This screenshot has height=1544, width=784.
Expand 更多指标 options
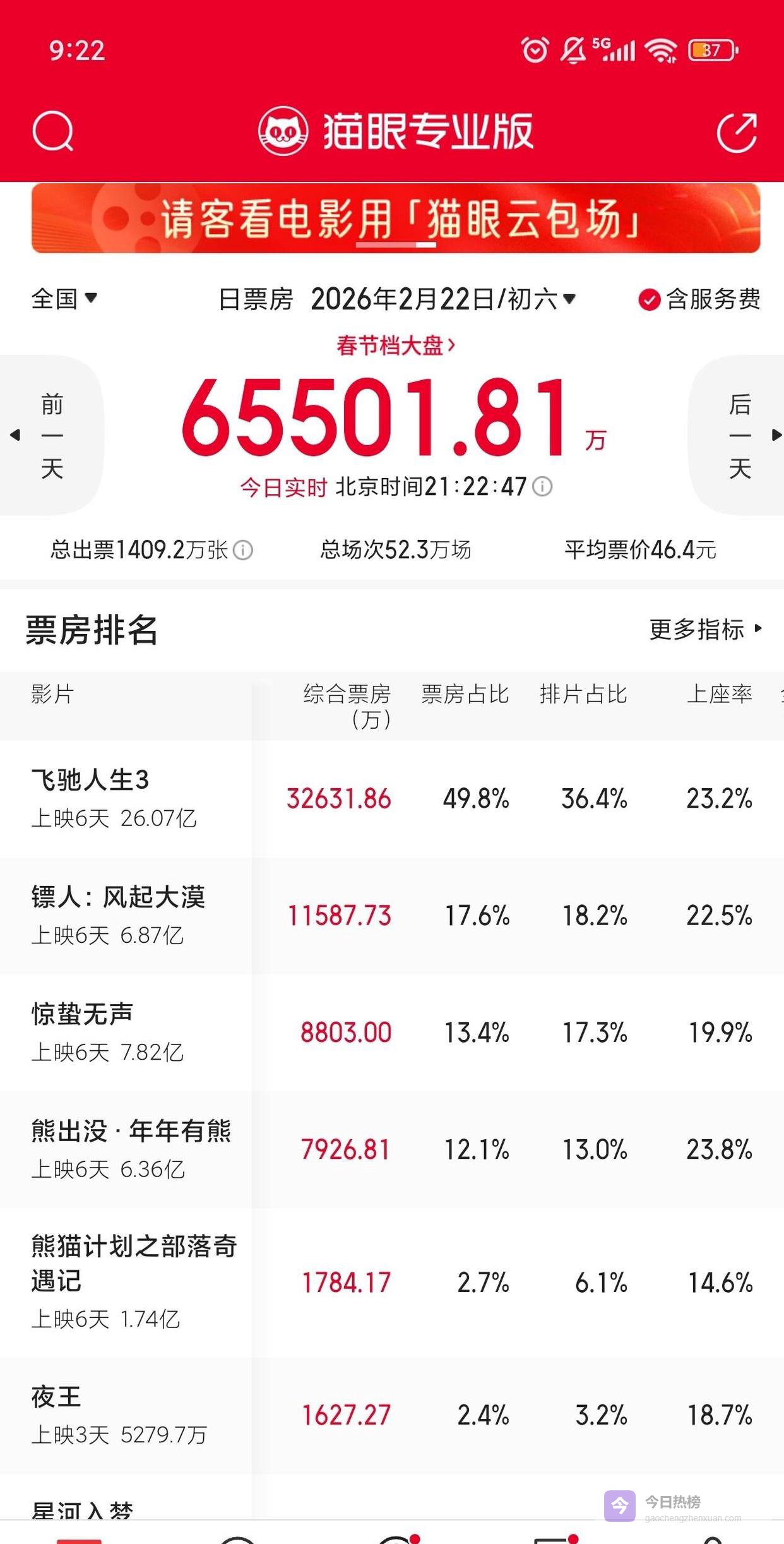tap(705, 629)
